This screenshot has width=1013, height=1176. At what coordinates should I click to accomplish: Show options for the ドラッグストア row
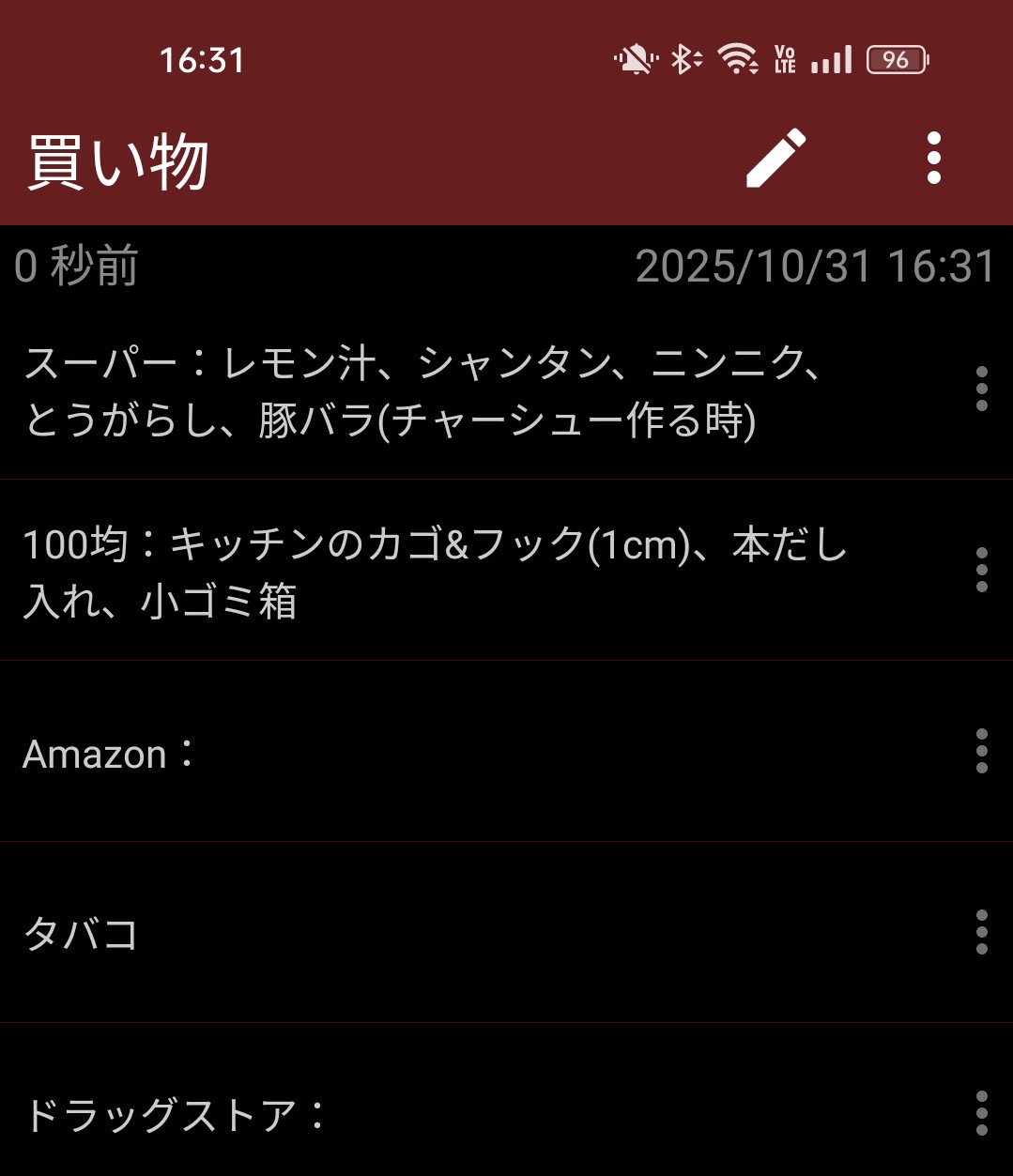tap(981, 1113)
